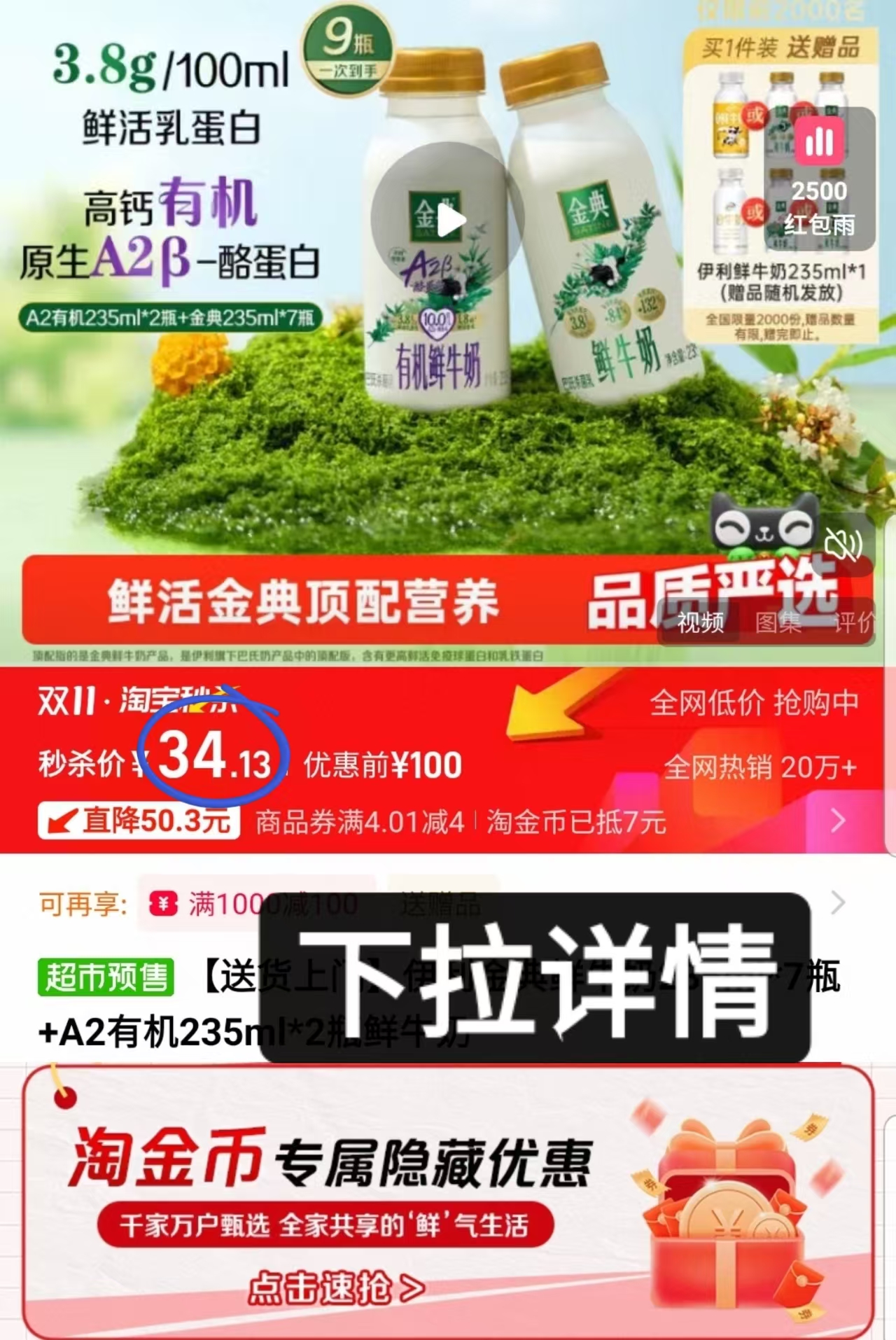896x1340 pixels.
Task: Open the 送赠品 gift promotion
Action: click(441, 905)
